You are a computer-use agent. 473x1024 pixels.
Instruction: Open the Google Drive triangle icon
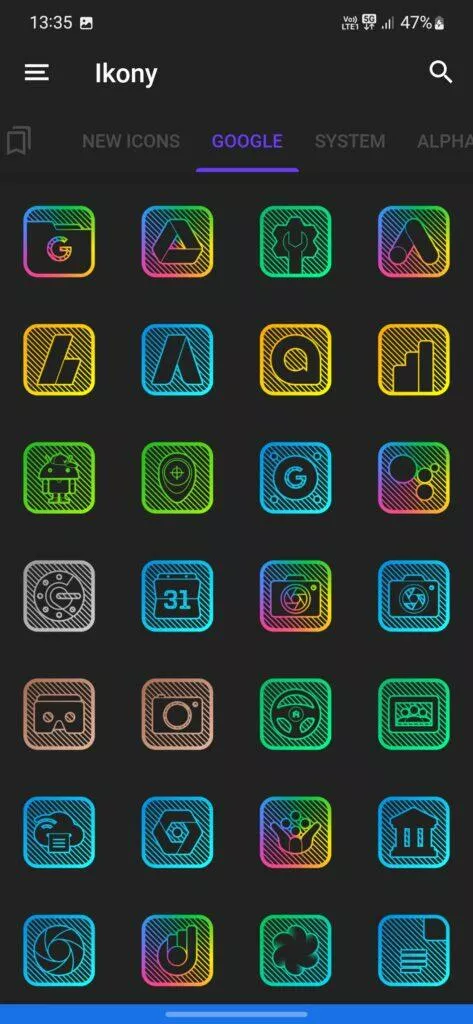pyautogui.click(x=177, y=242)
